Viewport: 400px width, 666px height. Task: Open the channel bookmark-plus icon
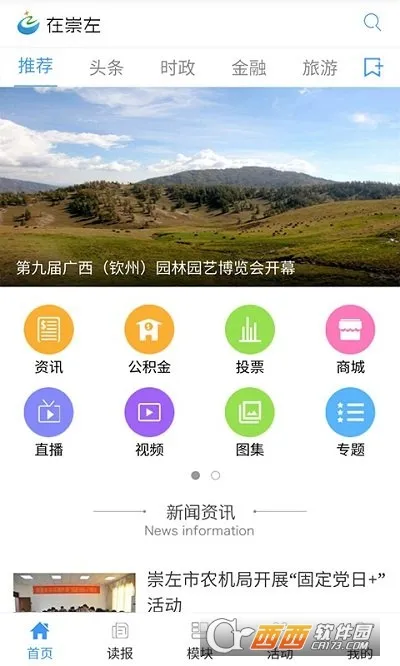(373, 67)
